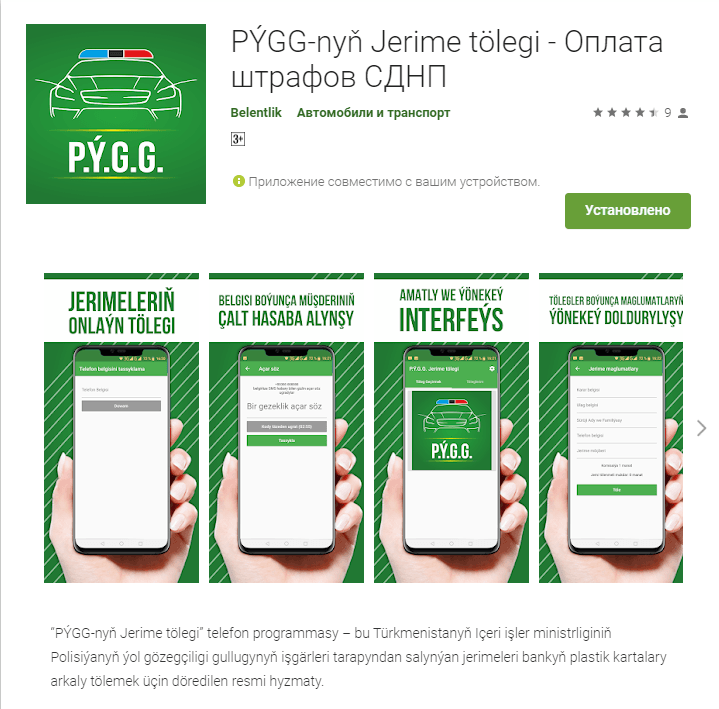Viewport: 719px width, 709px height.
Task: Open the Belentlik developer page
Action: point(256,113)
